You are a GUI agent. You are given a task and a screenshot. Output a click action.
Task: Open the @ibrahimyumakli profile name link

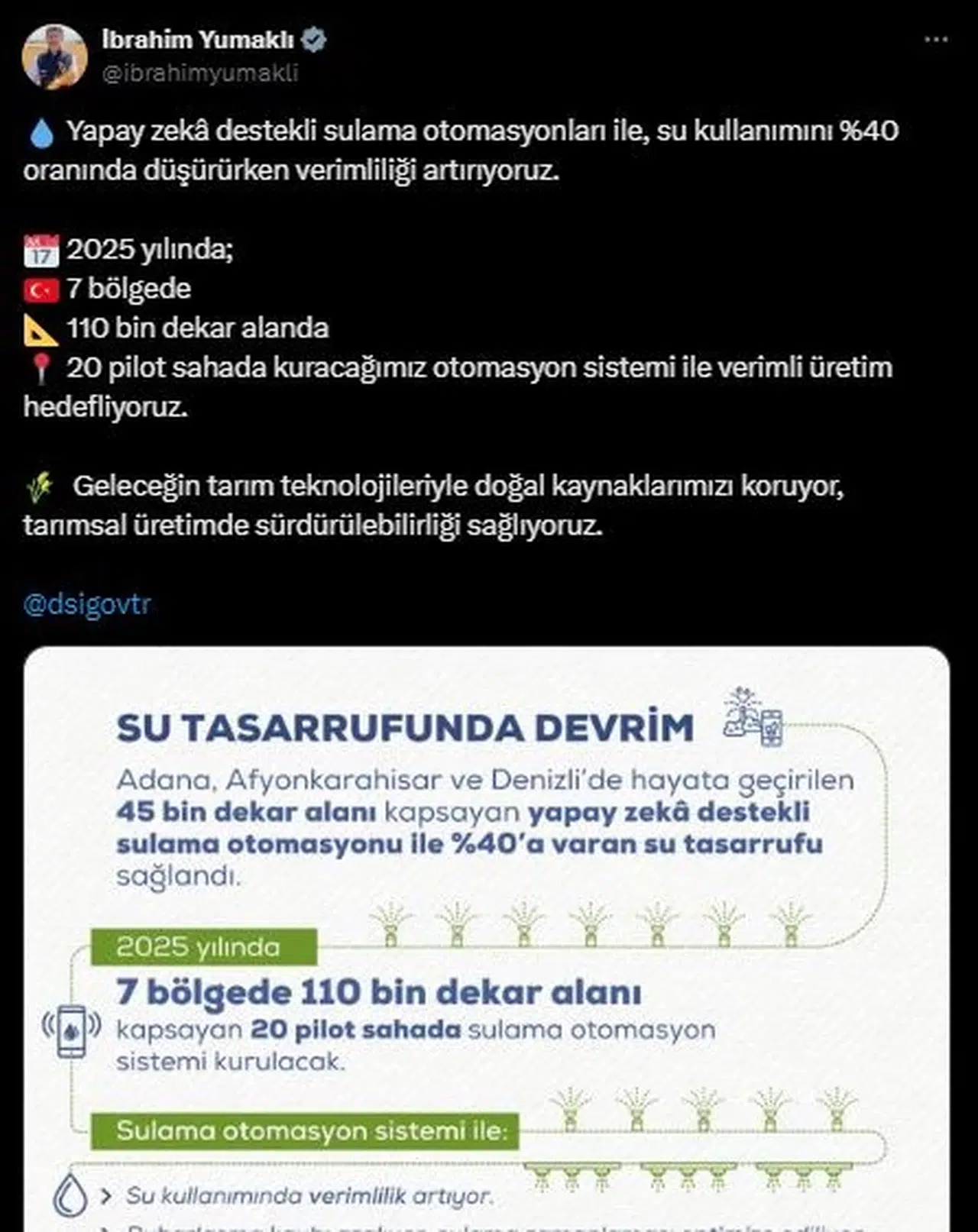(198, 39)
